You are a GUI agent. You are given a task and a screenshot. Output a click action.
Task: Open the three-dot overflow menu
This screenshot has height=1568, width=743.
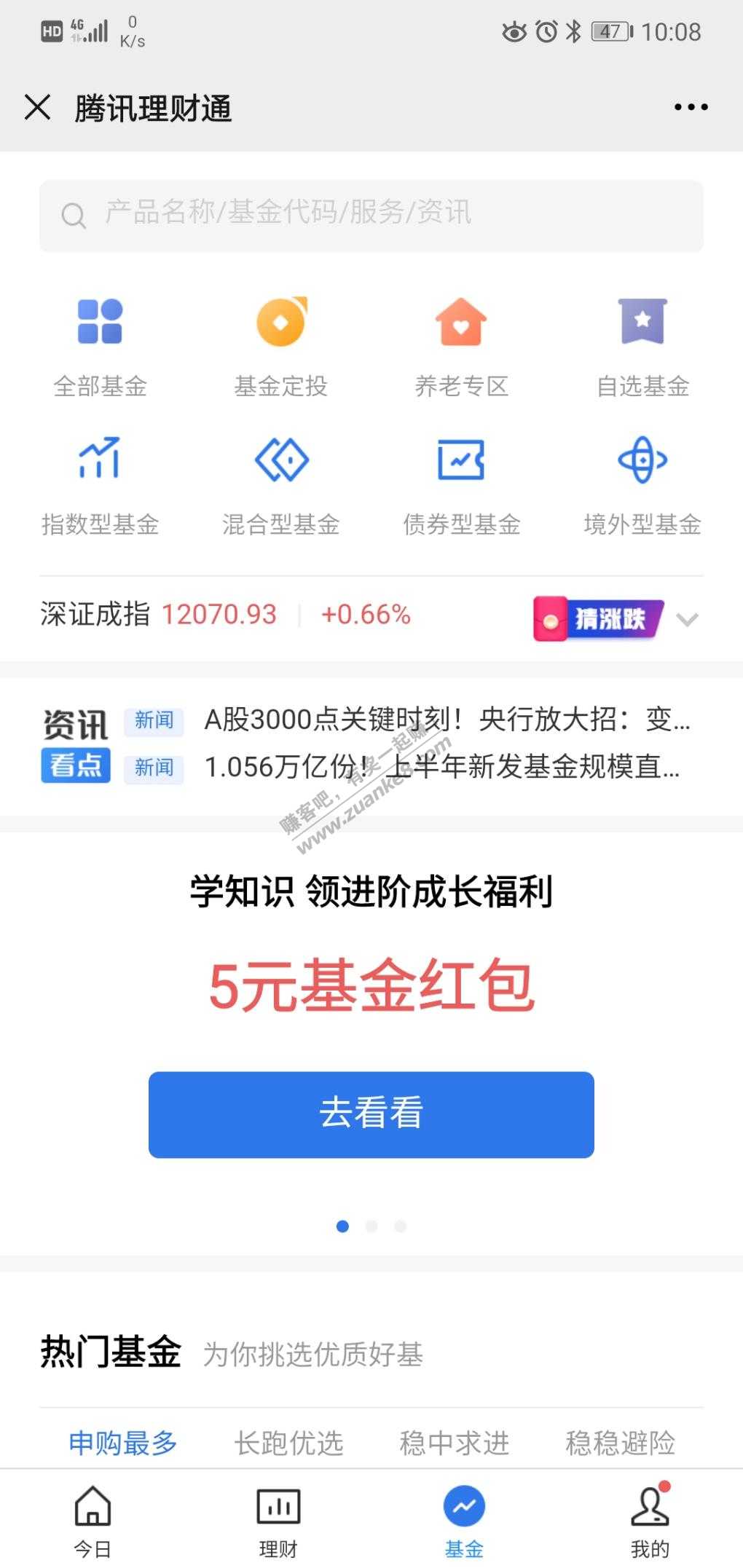[x=690, y=107]
